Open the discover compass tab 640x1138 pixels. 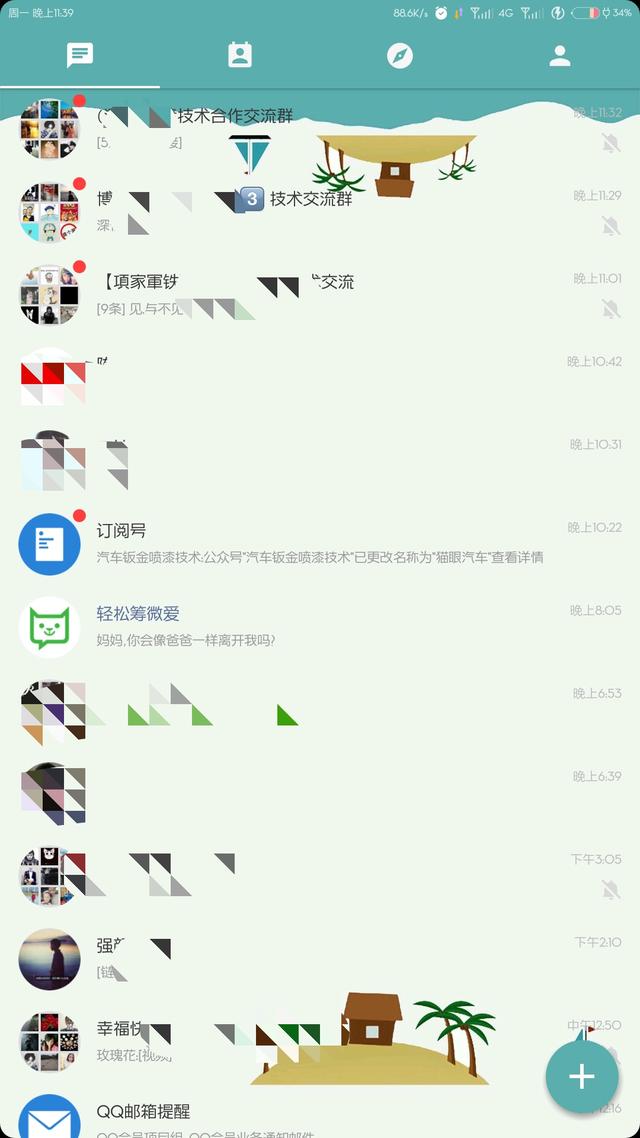(400, 55)
